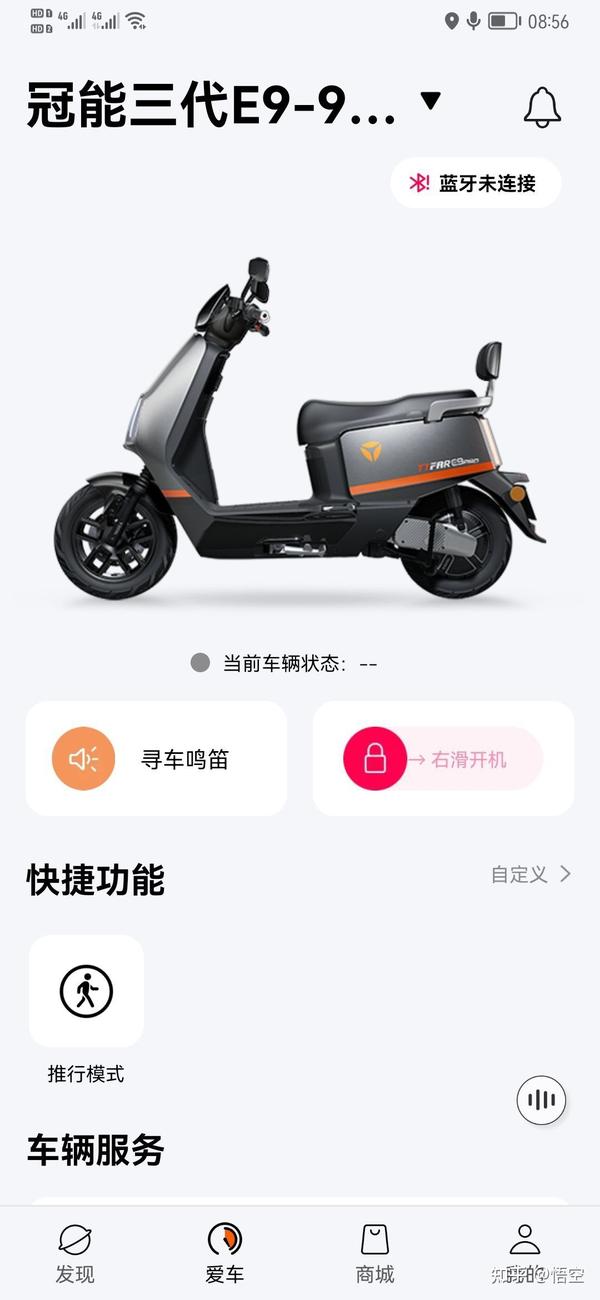
Task: Open the floating voice assistant button
Action: coord(541,1100)
